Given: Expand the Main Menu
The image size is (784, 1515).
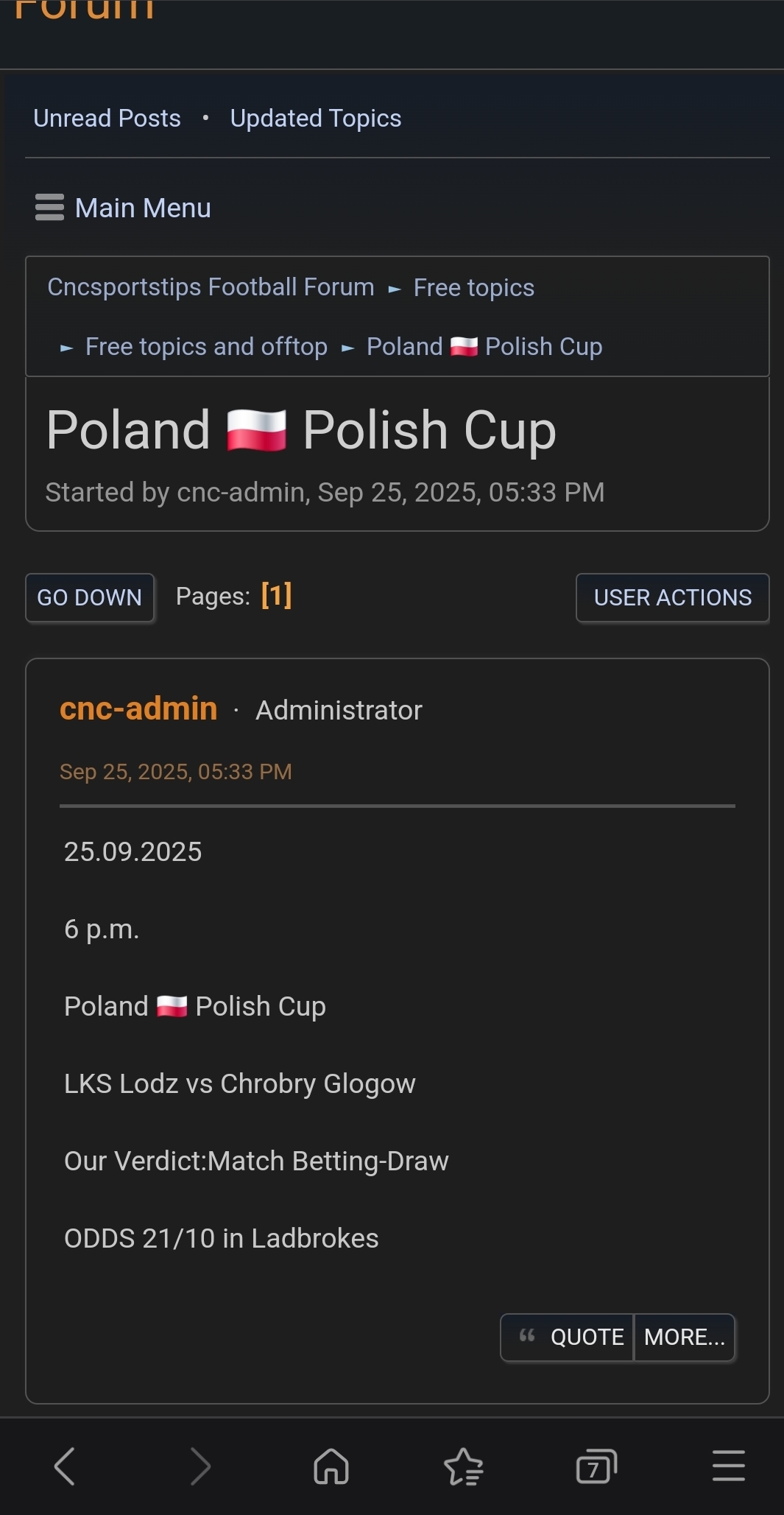Looking at the screenshot, I should pos(123,208).
